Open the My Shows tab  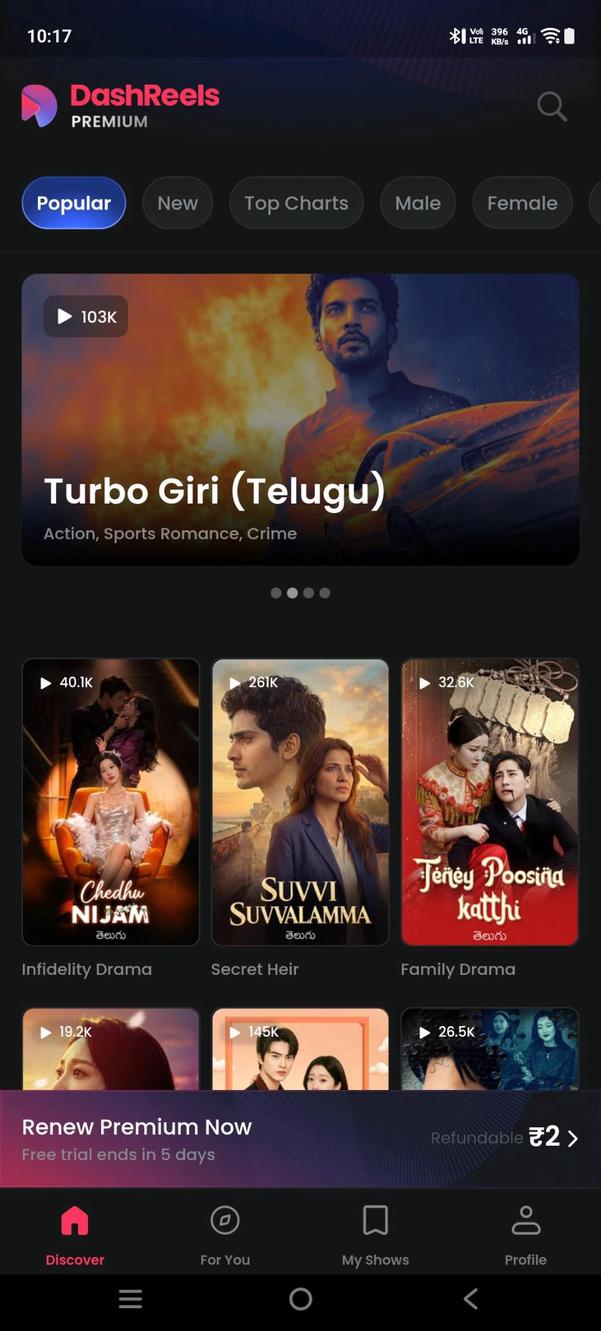click(375, 1235)
